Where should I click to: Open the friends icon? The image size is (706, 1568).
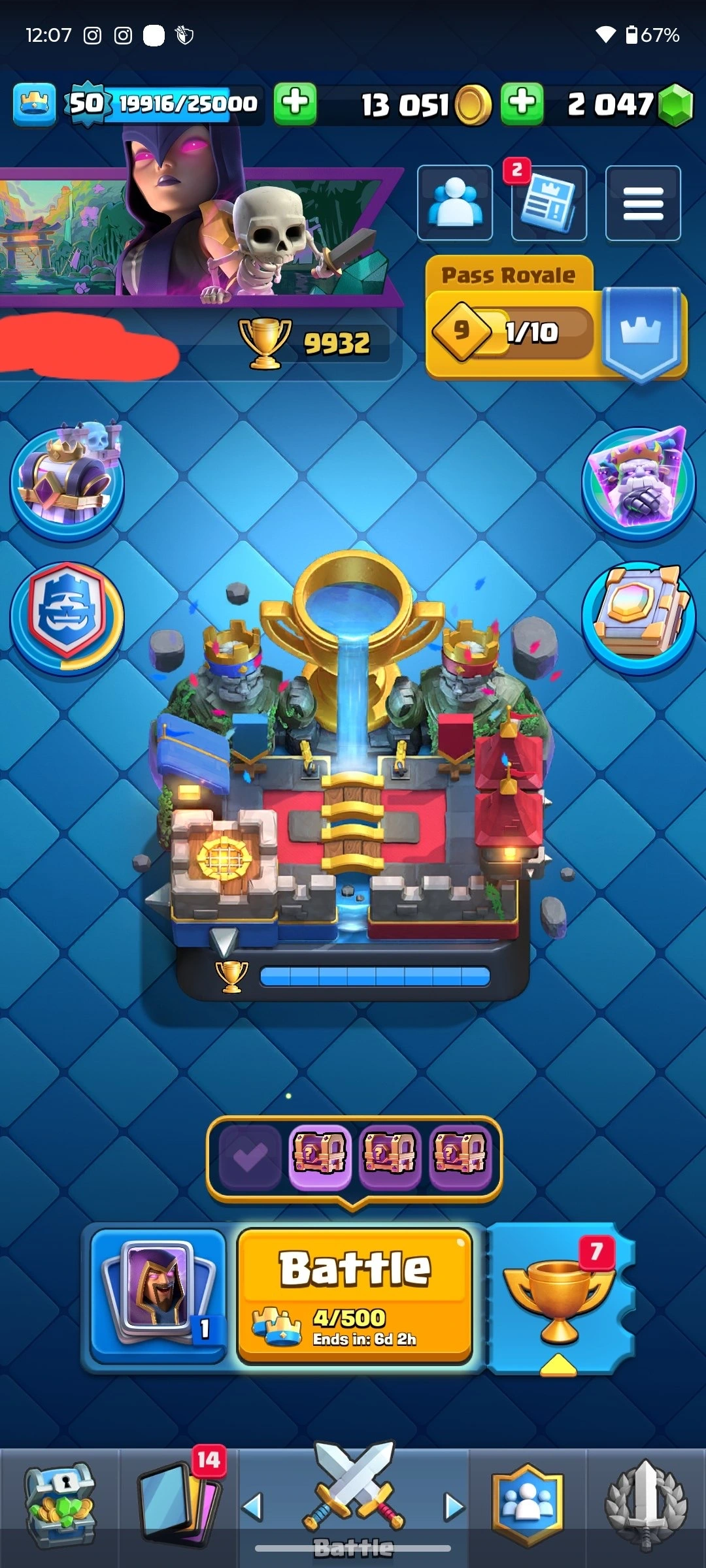coord(455,203)
